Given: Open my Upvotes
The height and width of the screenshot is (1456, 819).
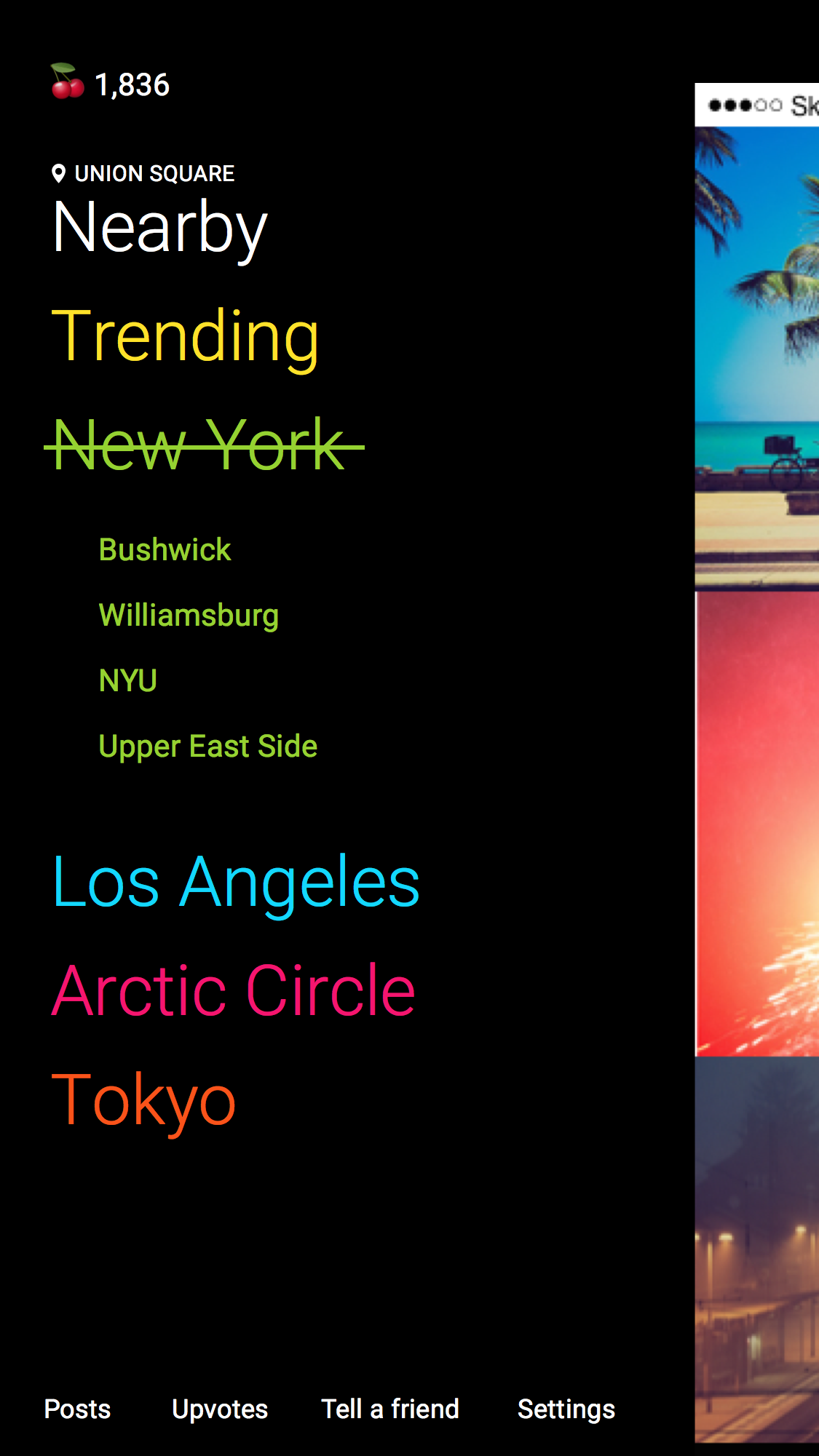Looking at the screenshot, I should [x=220, y=1409].
